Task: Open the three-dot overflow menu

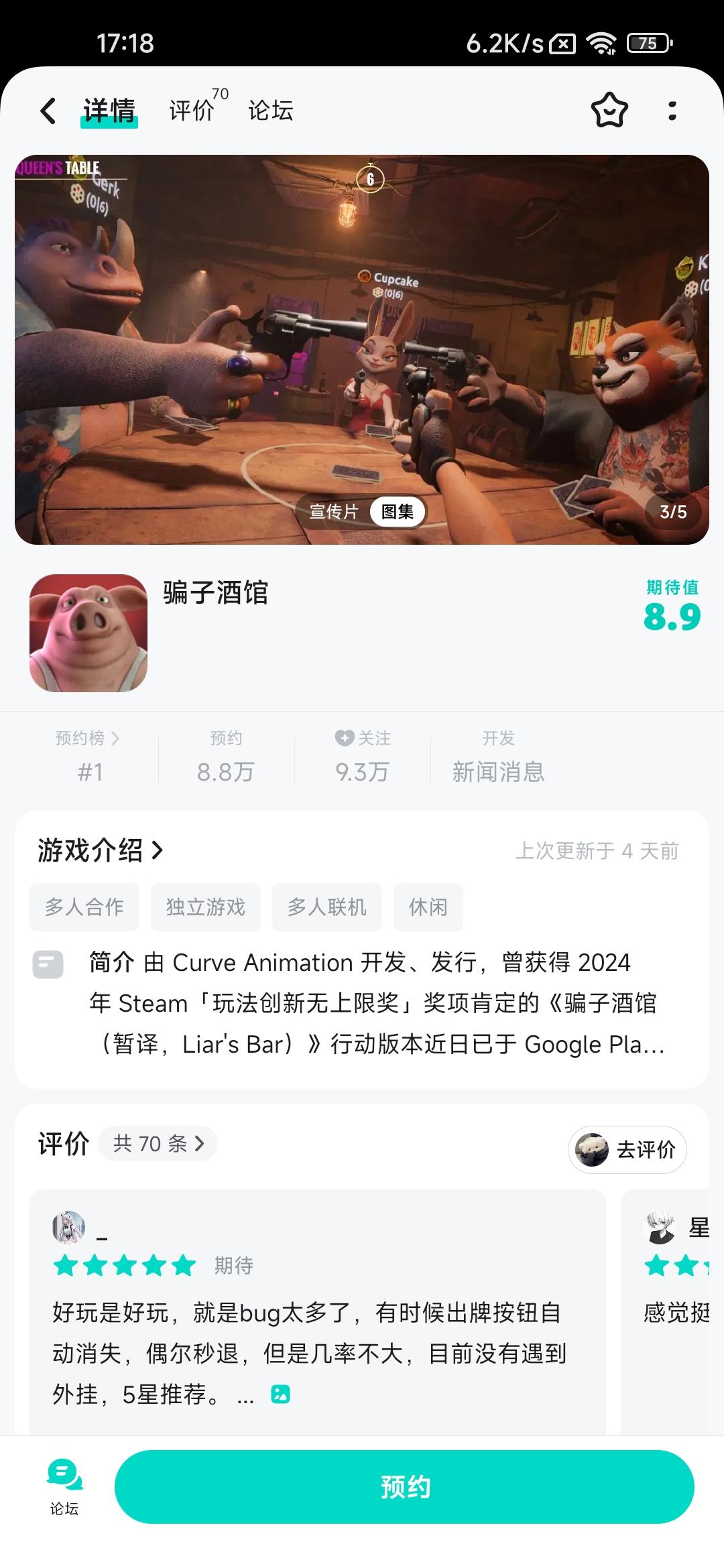Action: coord(673,111)
